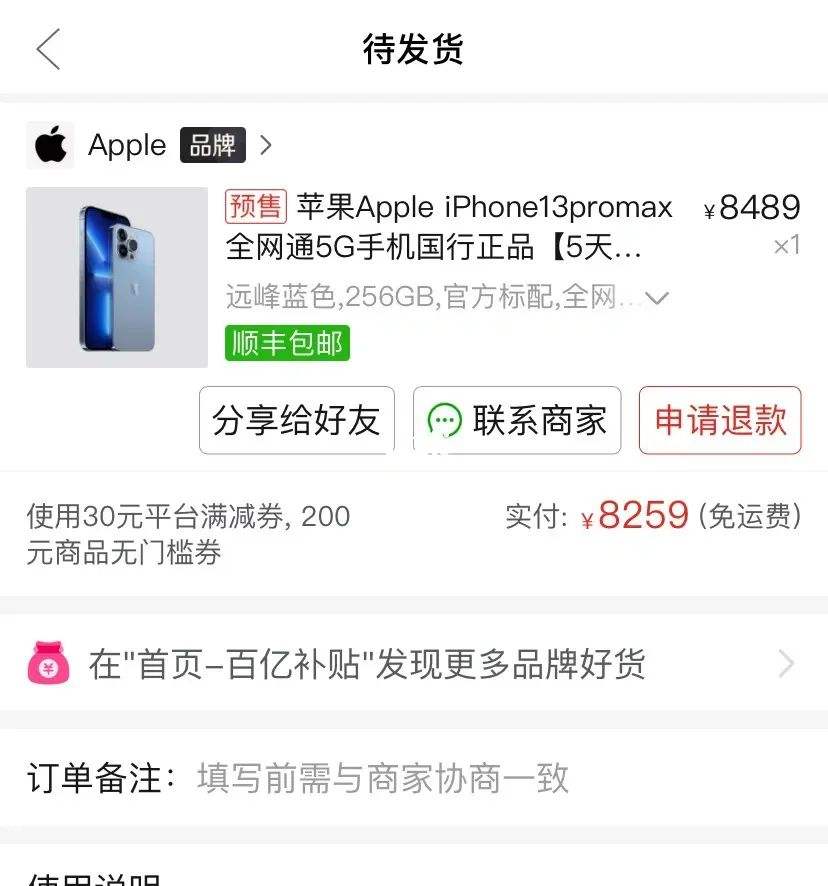
Task: Tap 分享给好友 button
Action: (297, 420)
